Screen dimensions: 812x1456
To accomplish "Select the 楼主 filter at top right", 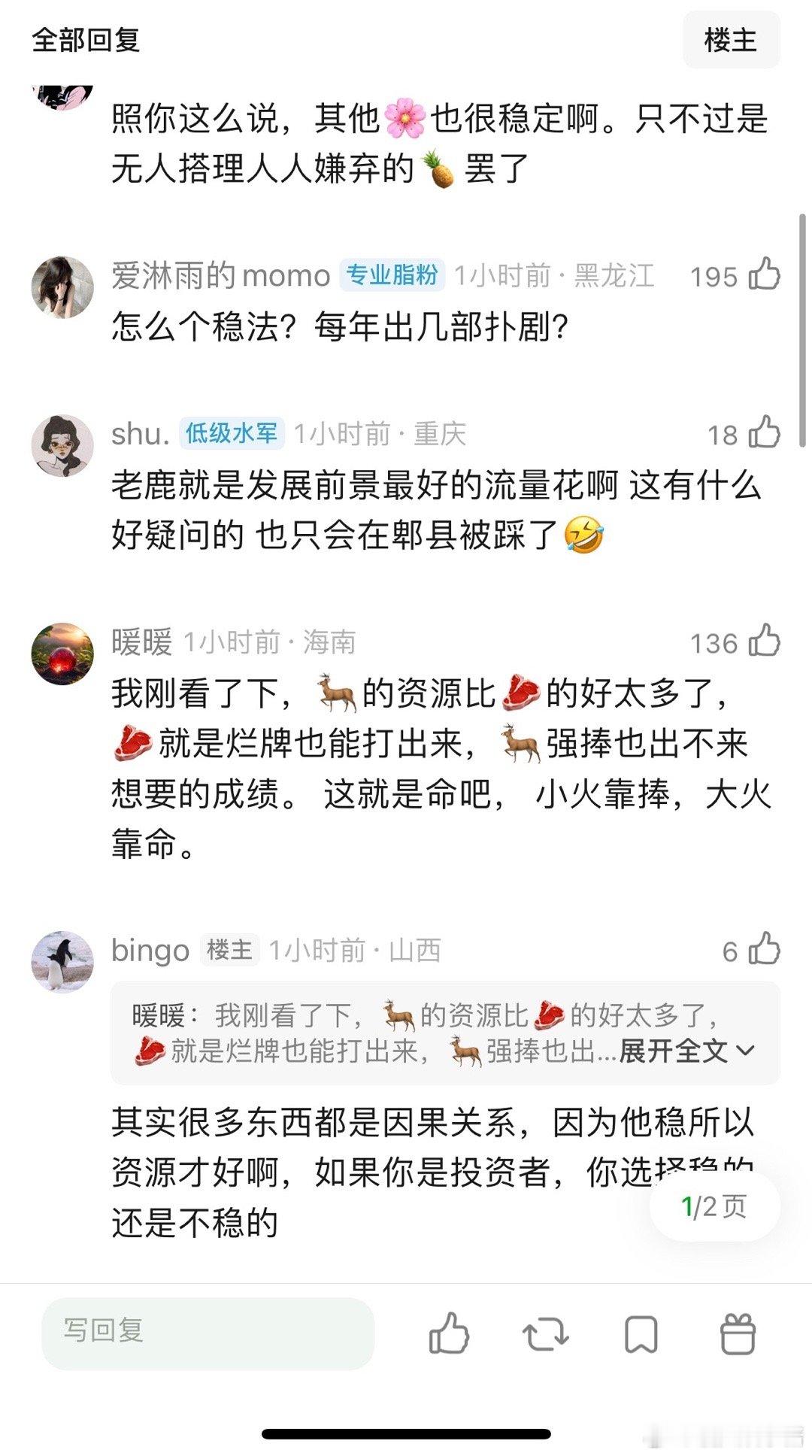I will pyautogui.click(x=733, y=39).
